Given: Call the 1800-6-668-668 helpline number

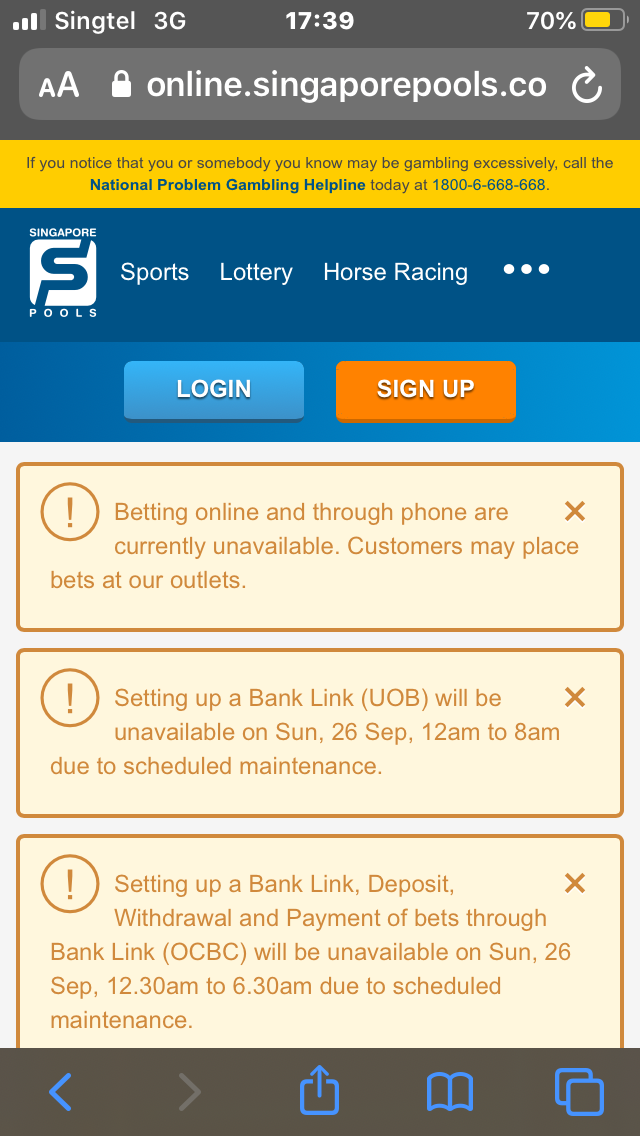Looking at the screenshot, I should (488, 185).
